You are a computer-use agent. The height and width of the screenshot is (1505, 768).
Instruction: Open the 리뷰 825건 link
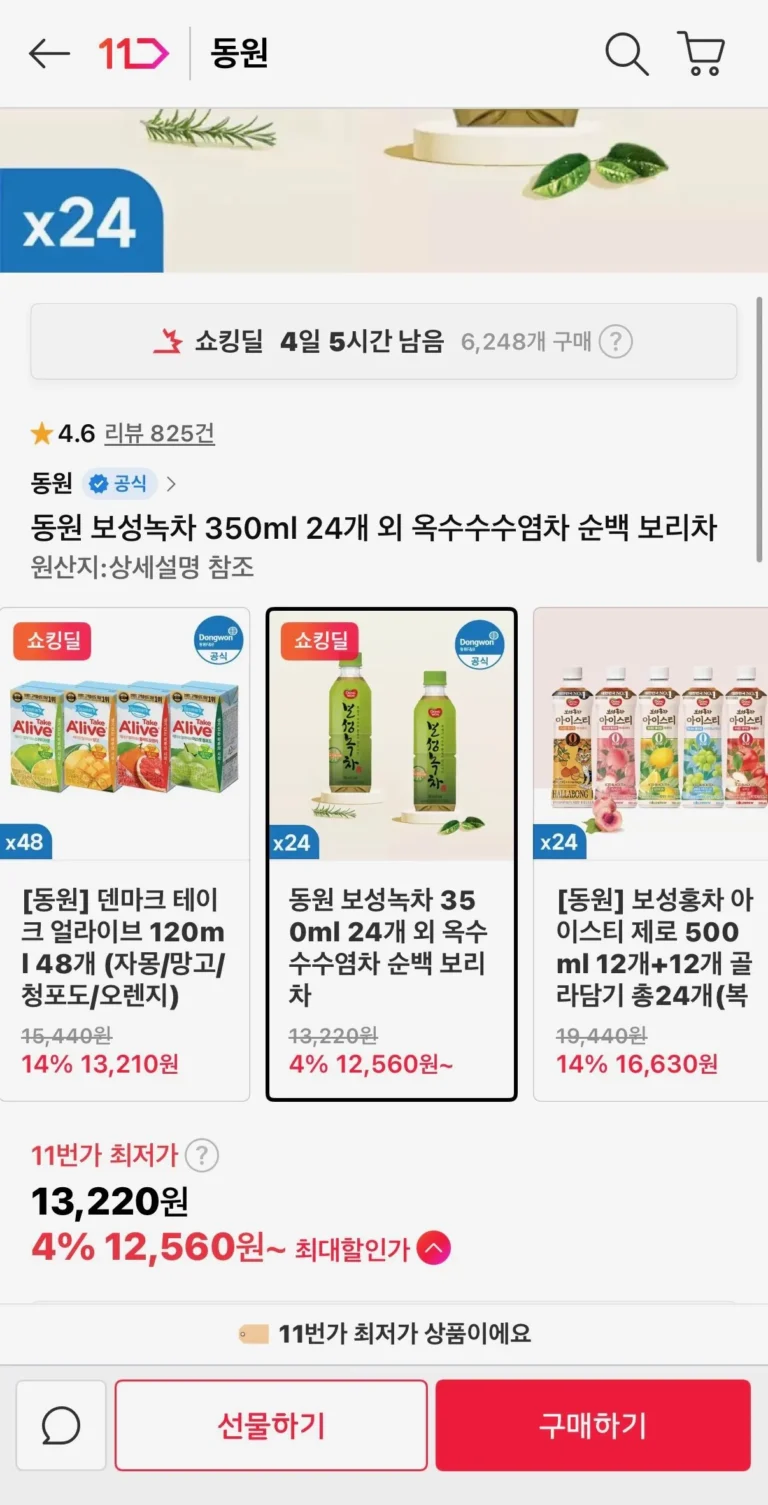click(159, 433)
